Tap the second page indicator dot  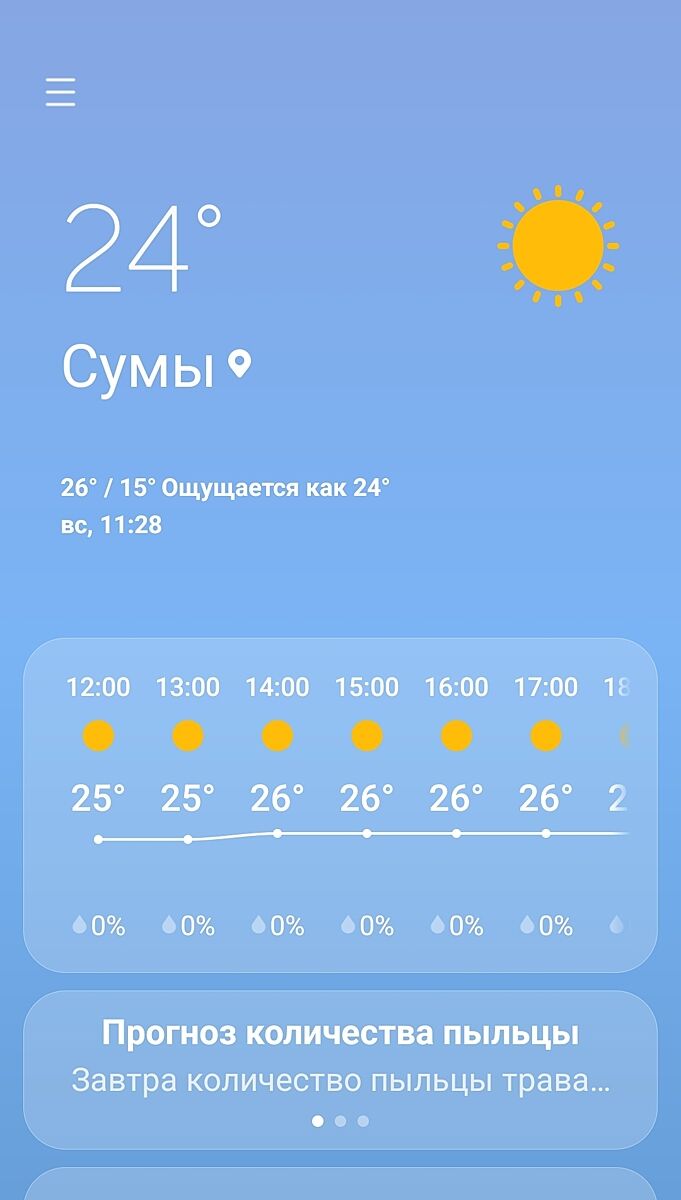(340, 1121)
